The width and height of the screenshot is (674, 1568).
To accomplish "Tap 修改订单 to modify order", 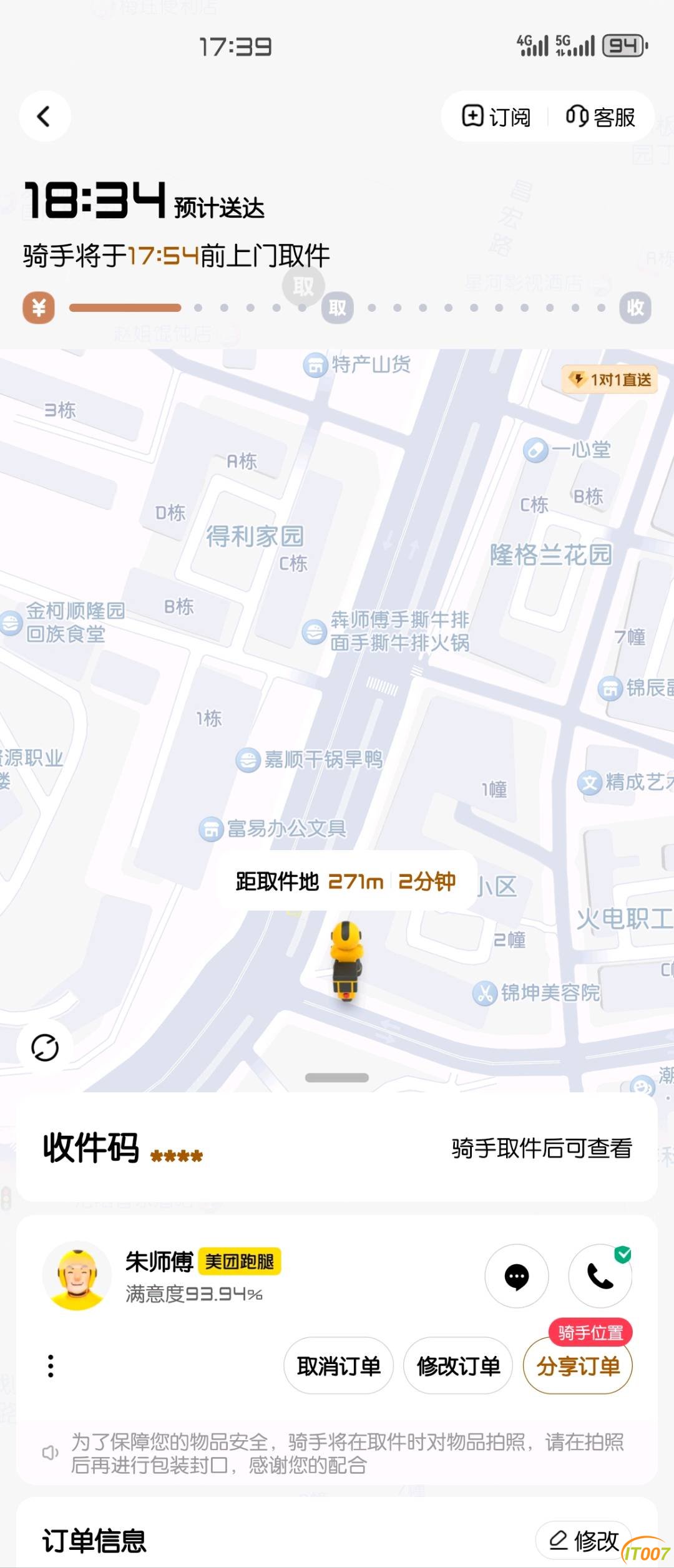I will click(459, 1366).
